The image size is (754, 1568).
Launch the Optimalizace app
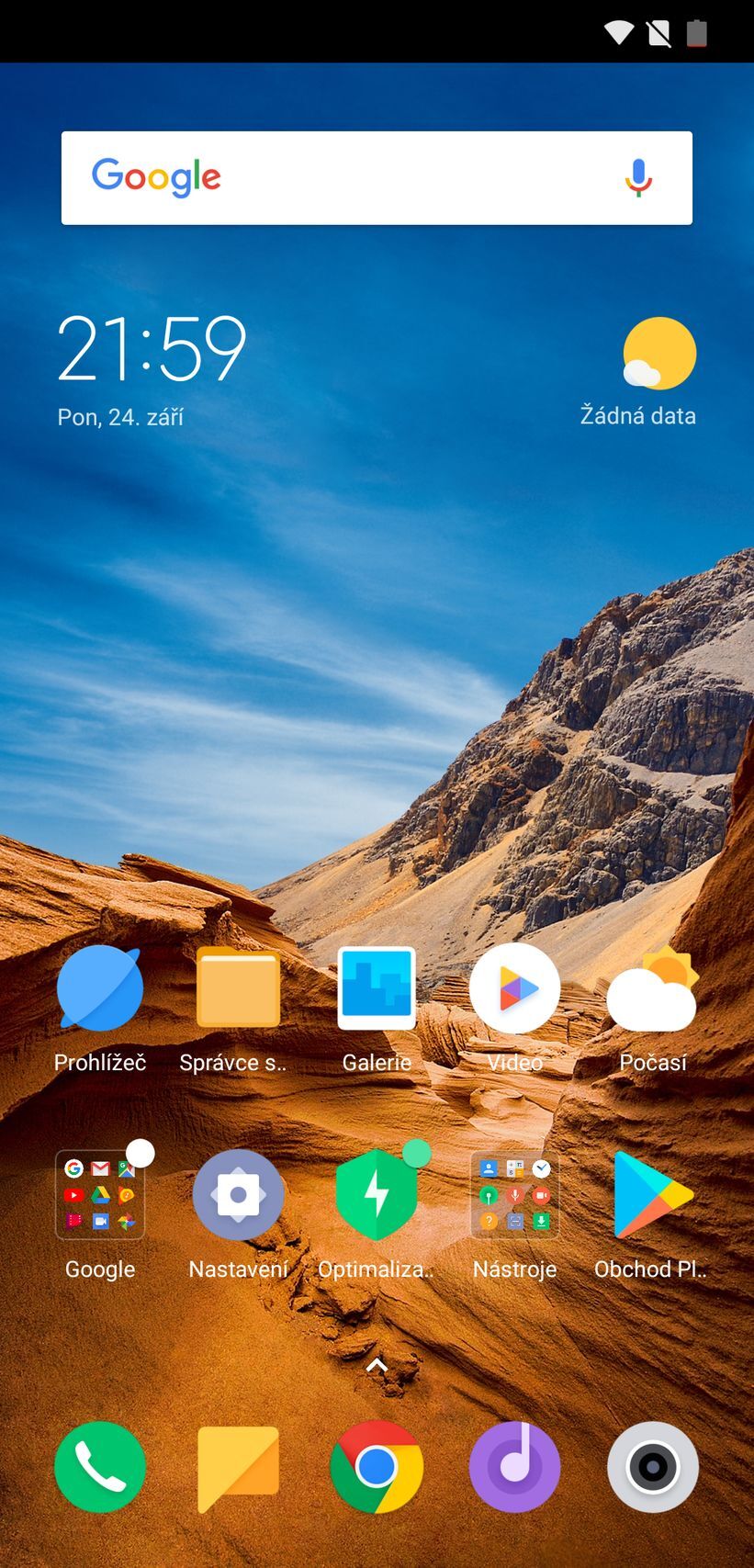(377, 1194)
